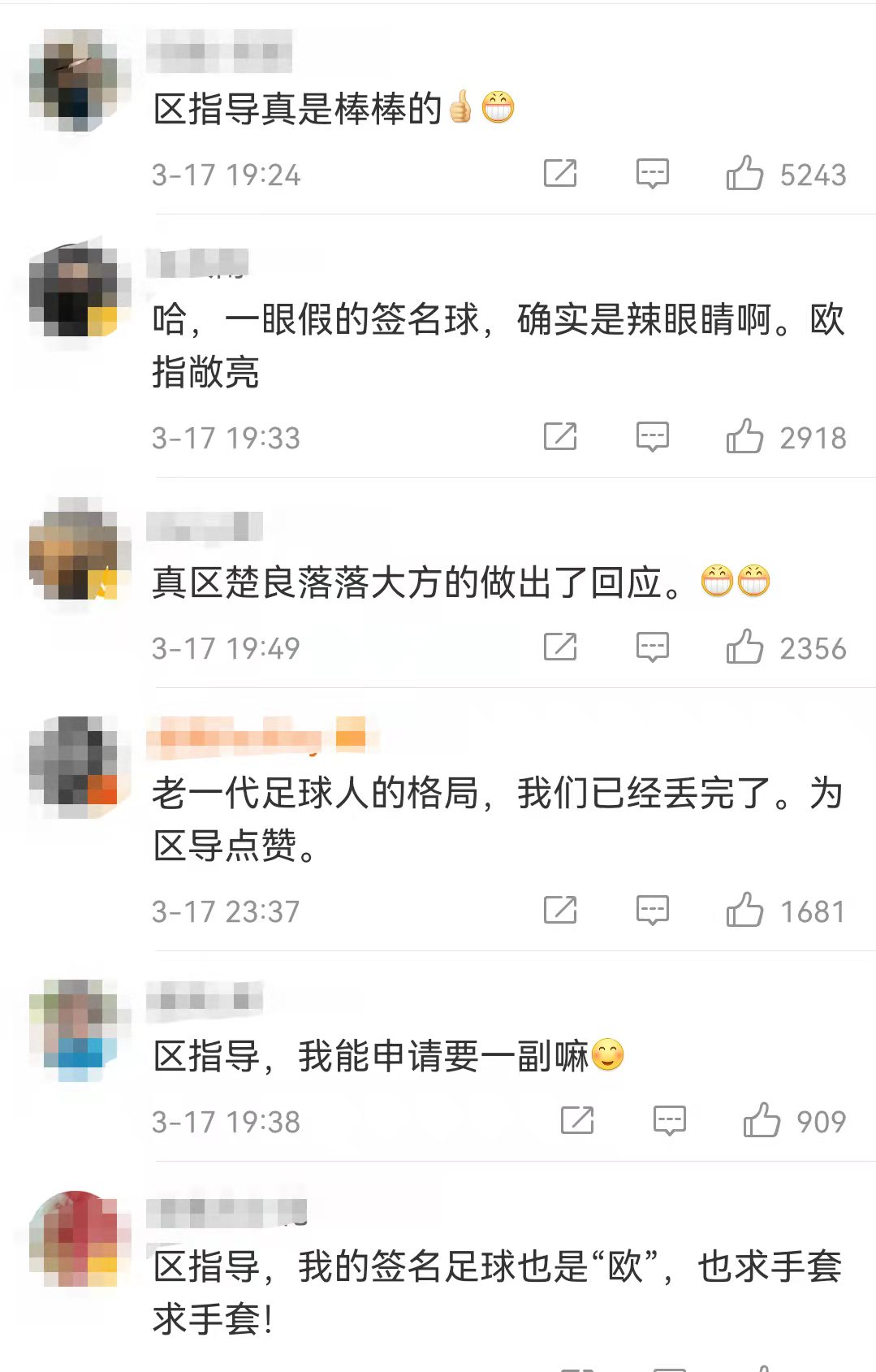Repost the comment '真区楚良落落大方的做出了回应'
Screen dimensions: 876x1372
click(560, 647)
